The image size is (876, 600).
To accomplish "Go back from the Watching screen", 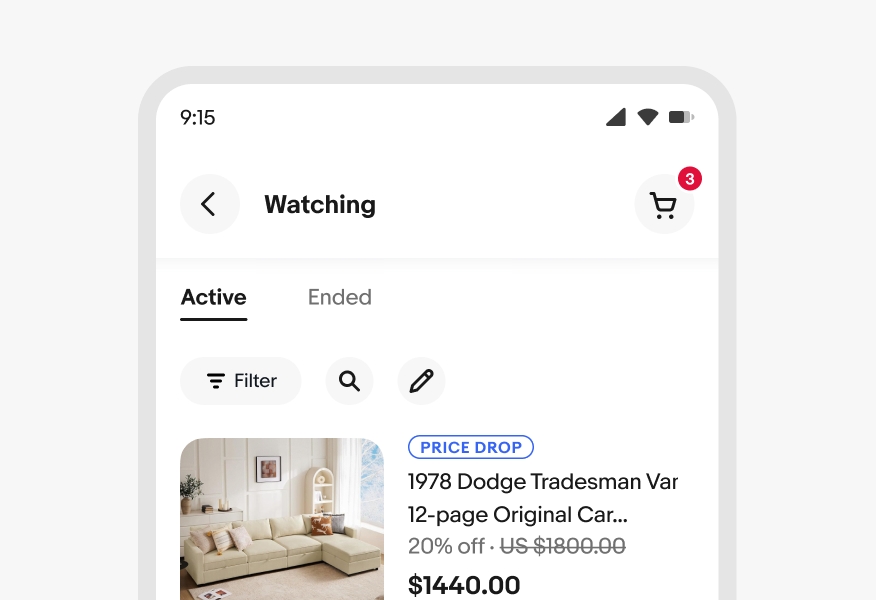I will (209, 204).
